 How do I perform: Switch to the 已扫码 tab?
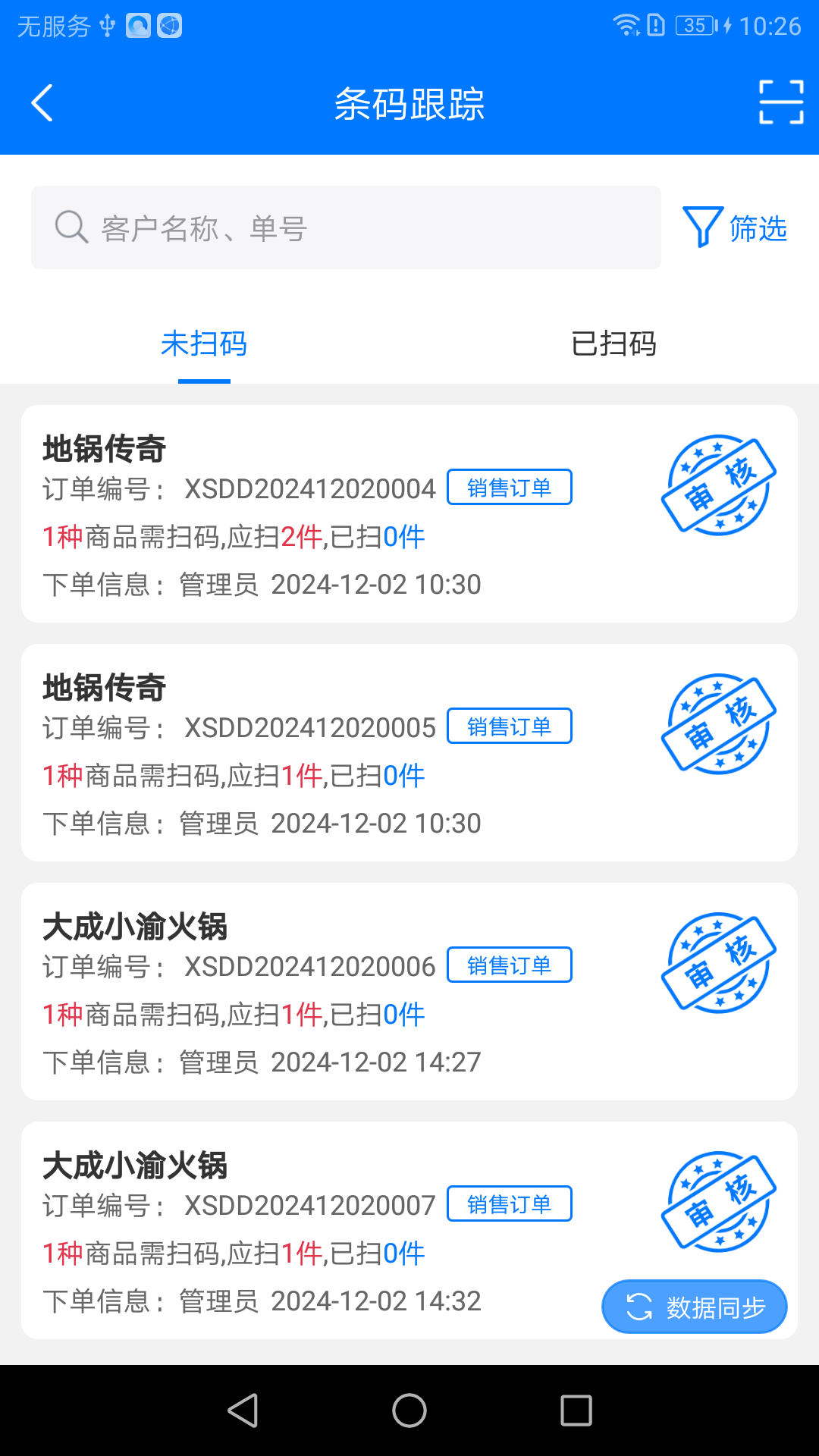pos(614,345)
